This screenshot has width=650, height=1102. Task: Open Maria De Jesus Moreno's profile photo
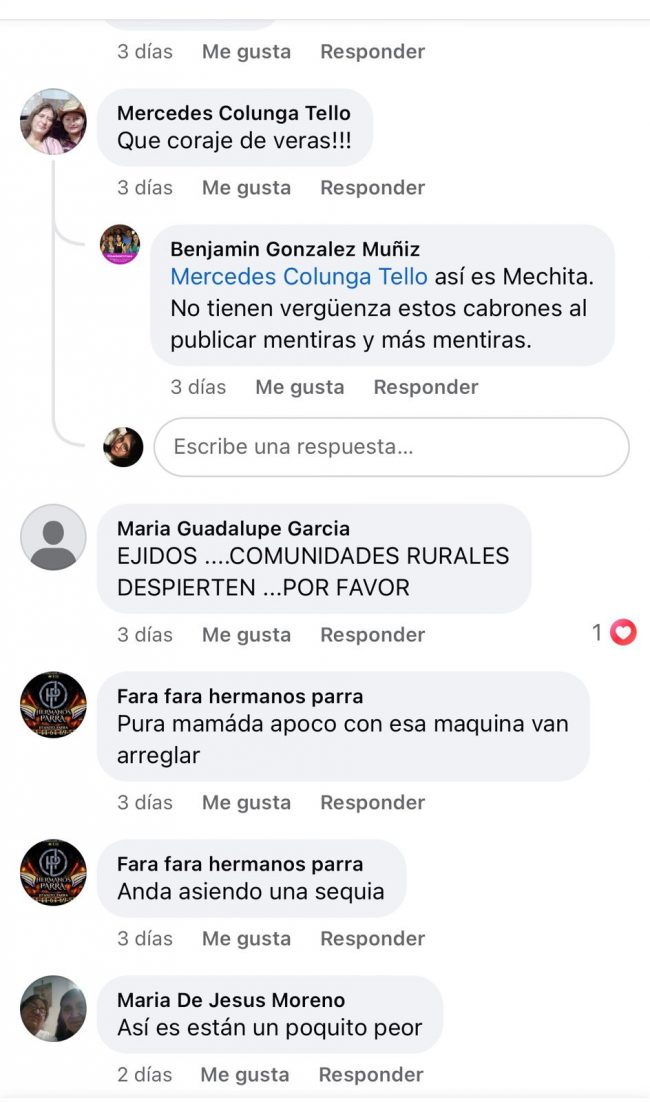click(x=53, y=1008)
